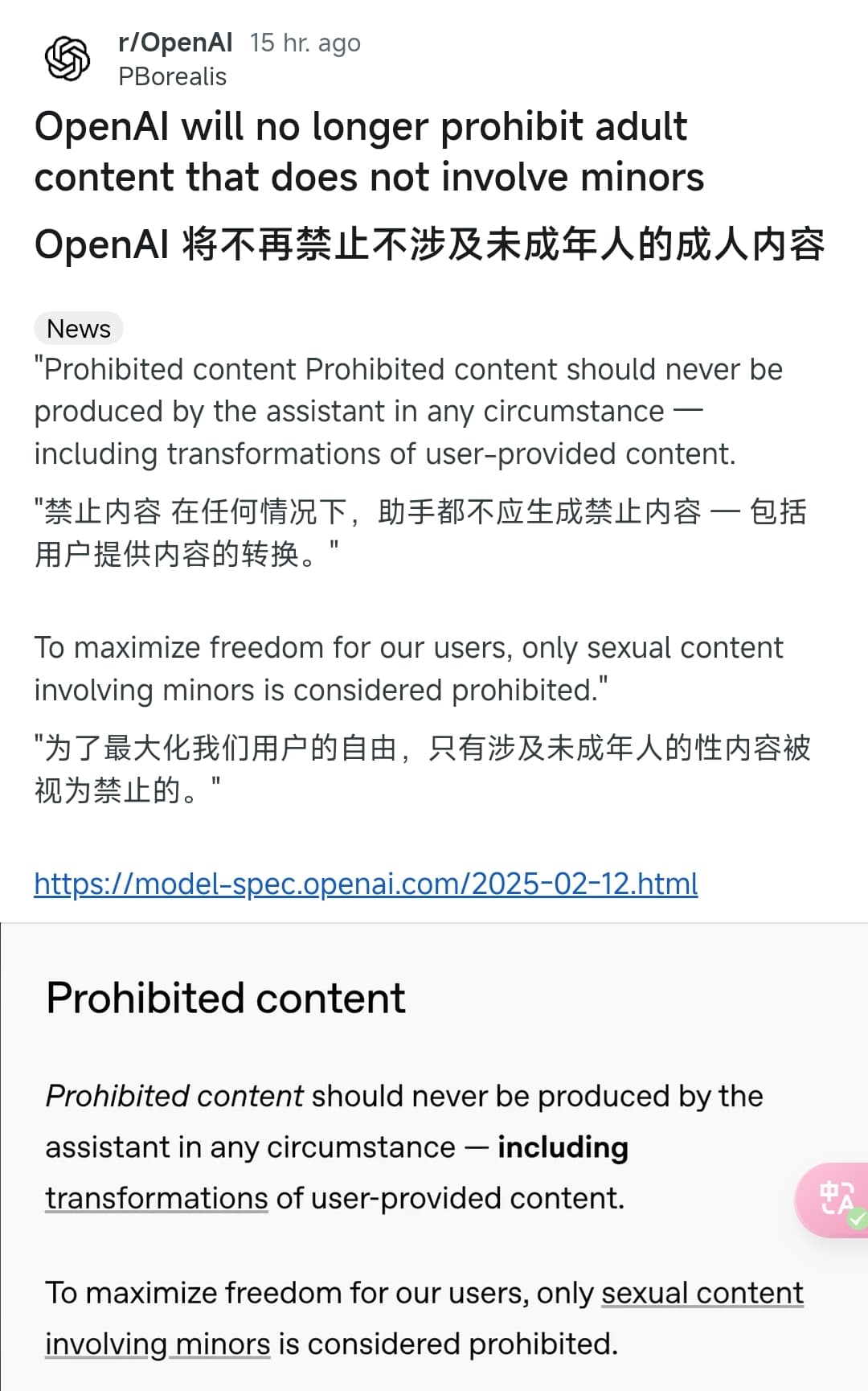The height and width of the screenshot is (1391, 868).
Task: View PBorealis's profile
Action: coord(172,76)
